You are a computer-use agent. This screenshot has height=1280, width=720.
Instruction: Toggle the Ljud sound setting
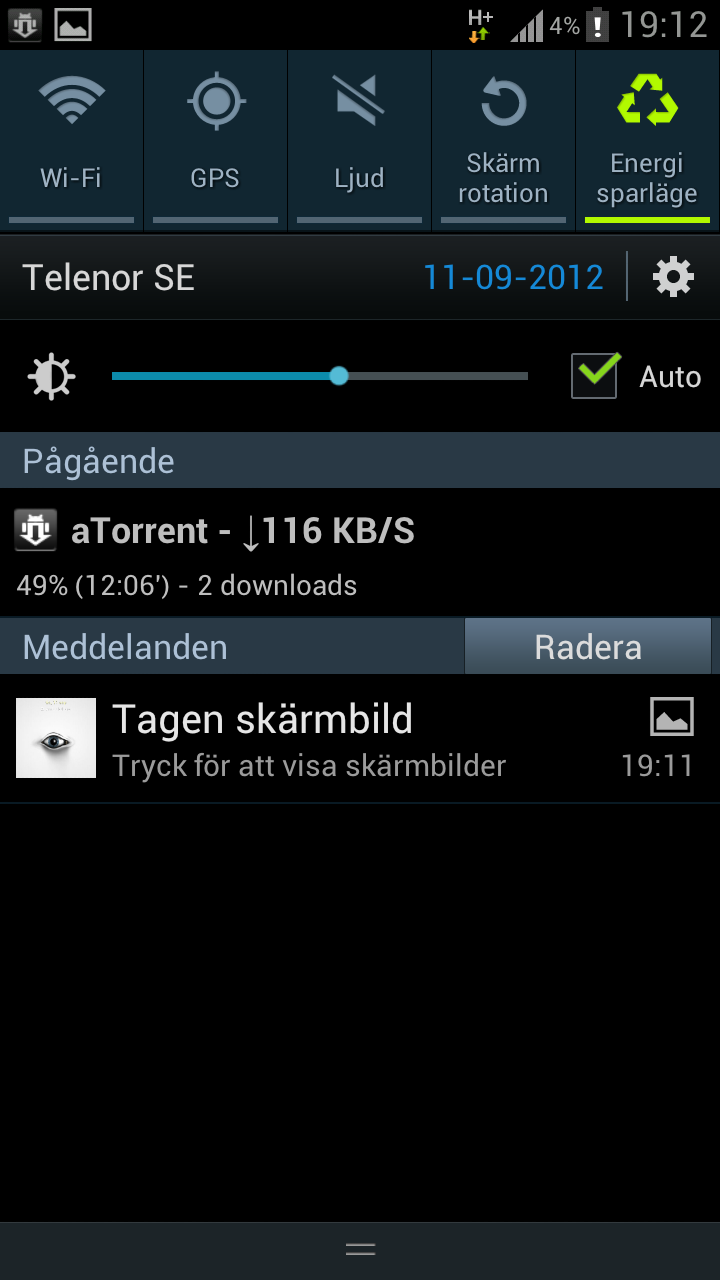(359, 141)
